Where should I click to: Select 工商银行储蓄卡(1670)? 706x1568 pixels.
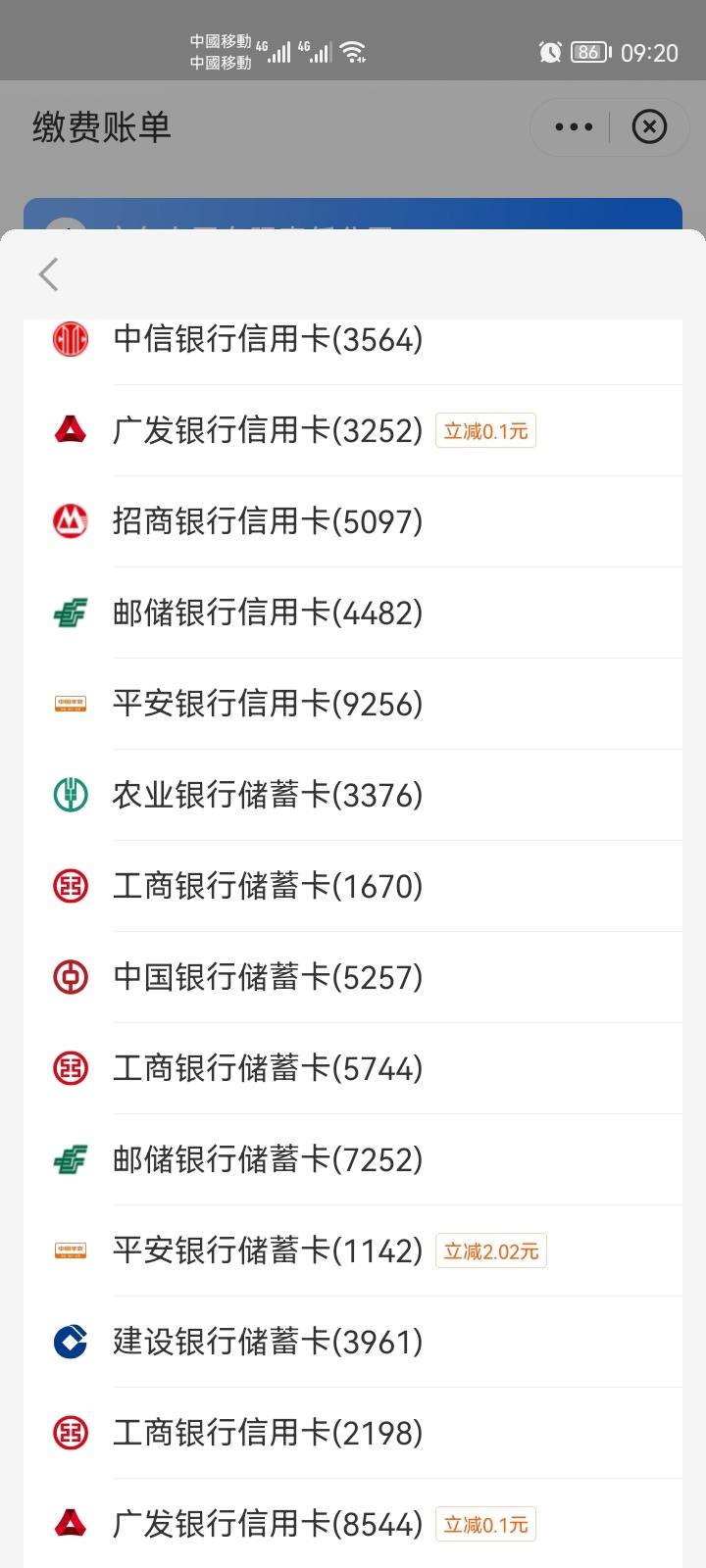353,886
